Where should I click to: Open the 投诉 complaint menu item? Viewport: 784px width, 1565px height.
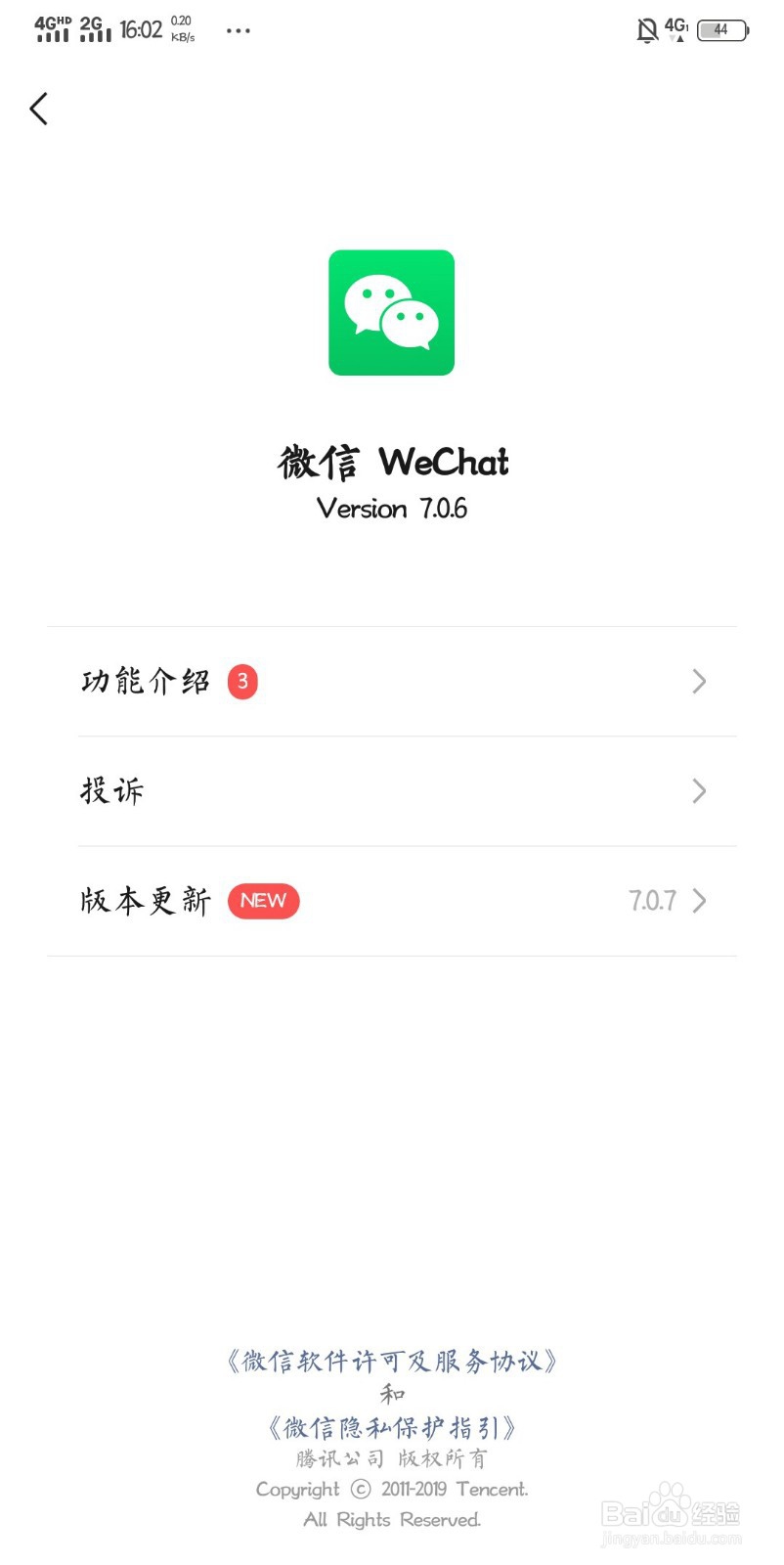click(x=112, y=791)
